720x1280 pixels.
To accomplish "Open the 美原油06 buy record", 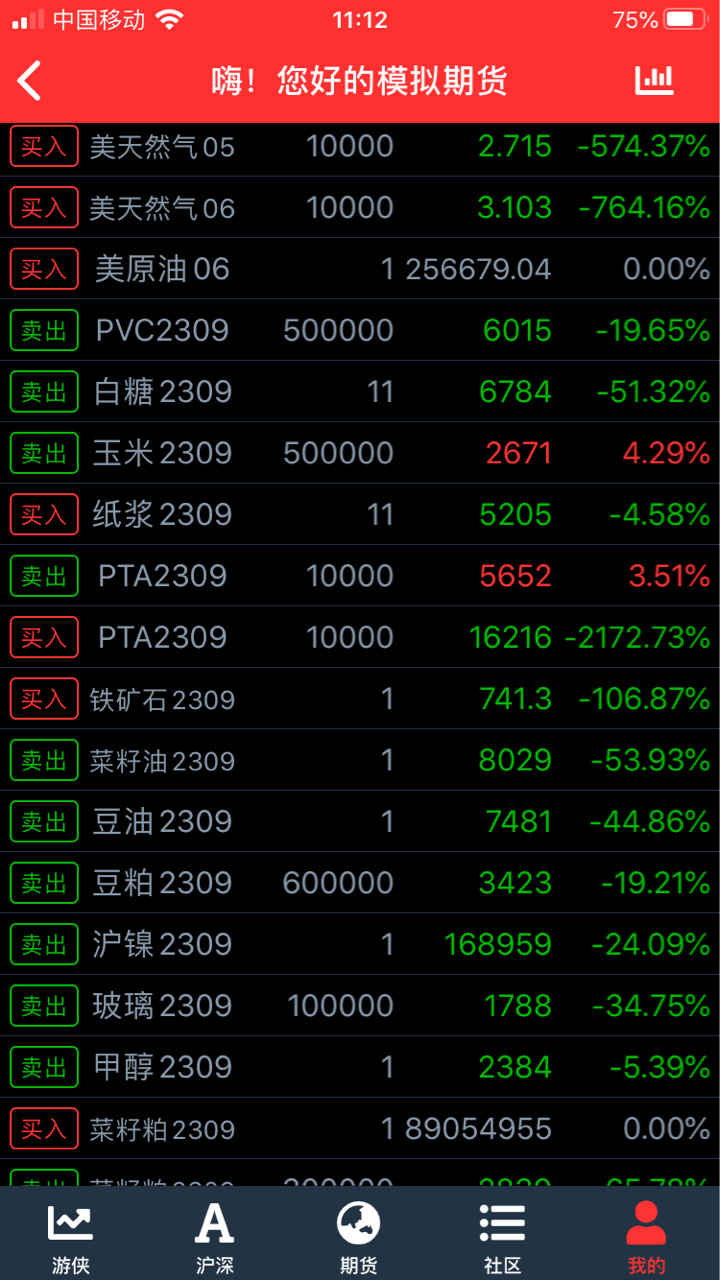I will pyautogui.click(x=360, y=269).
